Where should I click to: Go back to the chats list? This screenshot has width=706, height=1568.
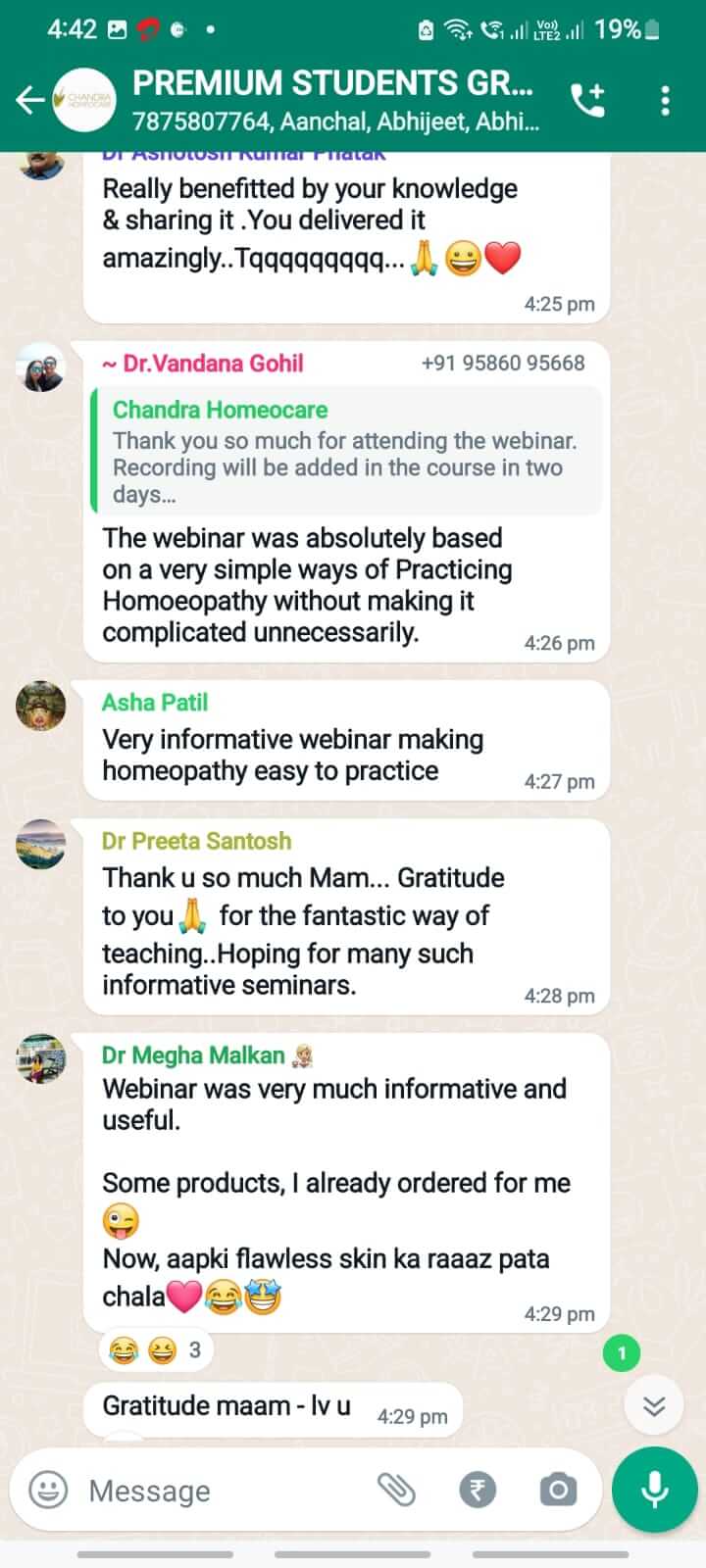[x=29, y=100]
